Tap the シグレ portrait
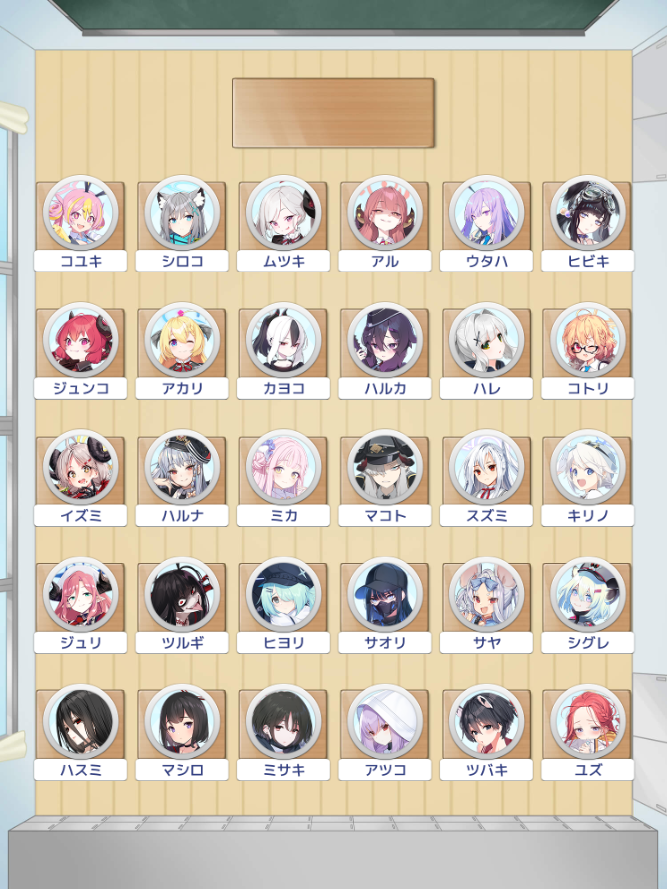 (587, 594)
